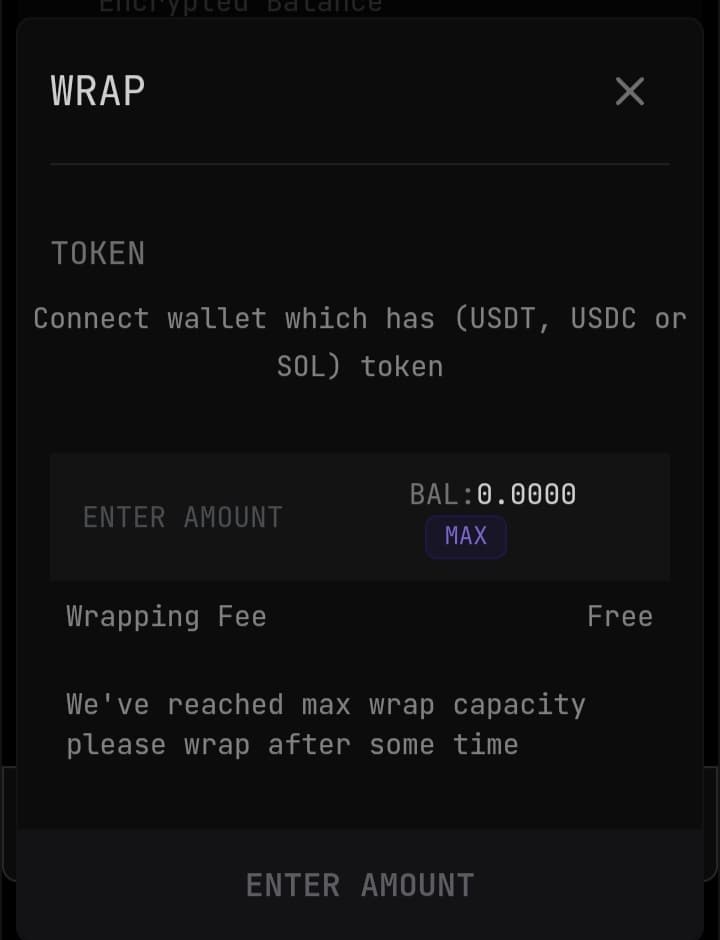The width and height of the screenshot is (720, 940).
Task: Close the WRAP dialog
Action: (x=629, y=92)
